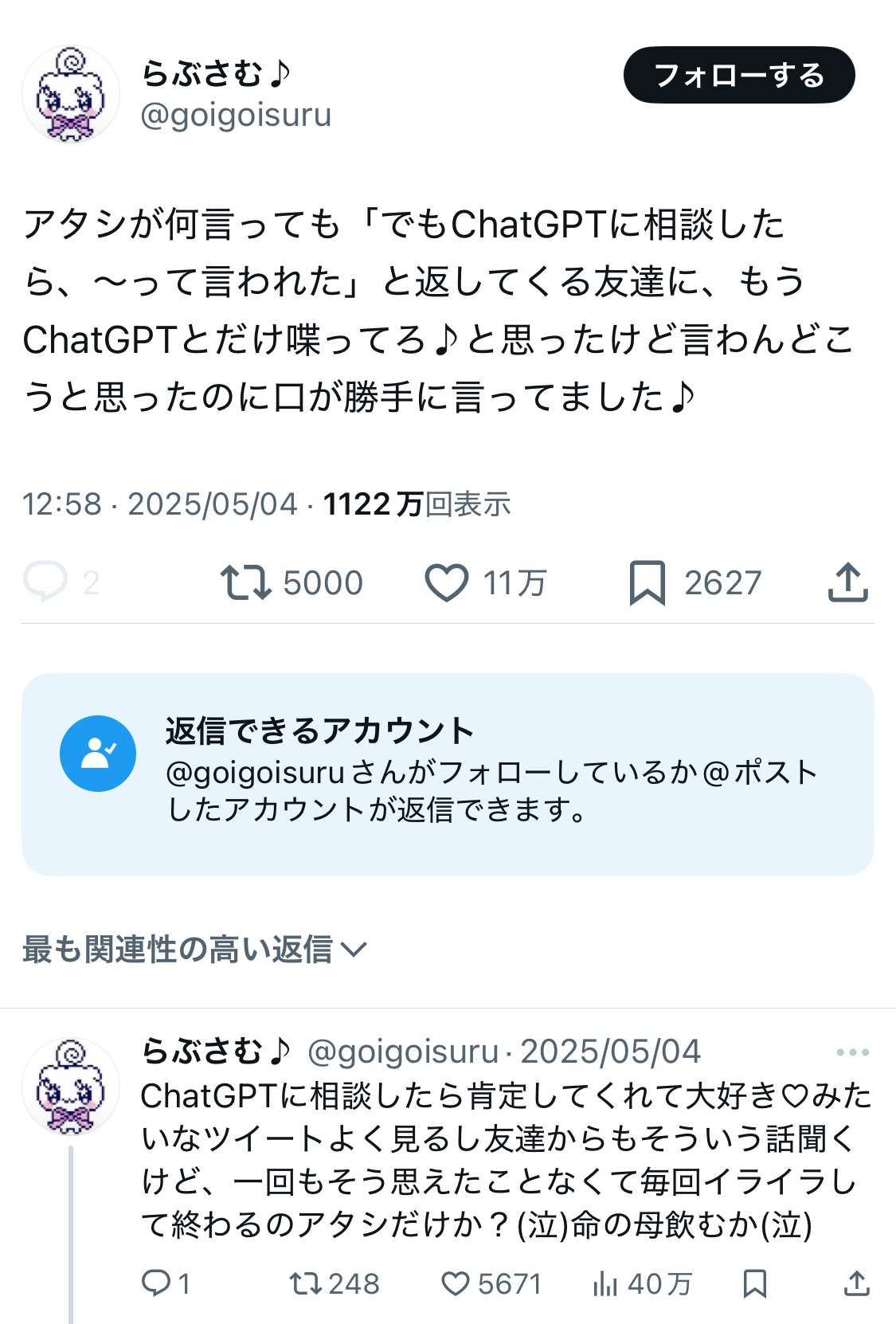Open the reply icon with 2 replies
Viewport: 896px width, 1324px height.
(x=46, y=582)
